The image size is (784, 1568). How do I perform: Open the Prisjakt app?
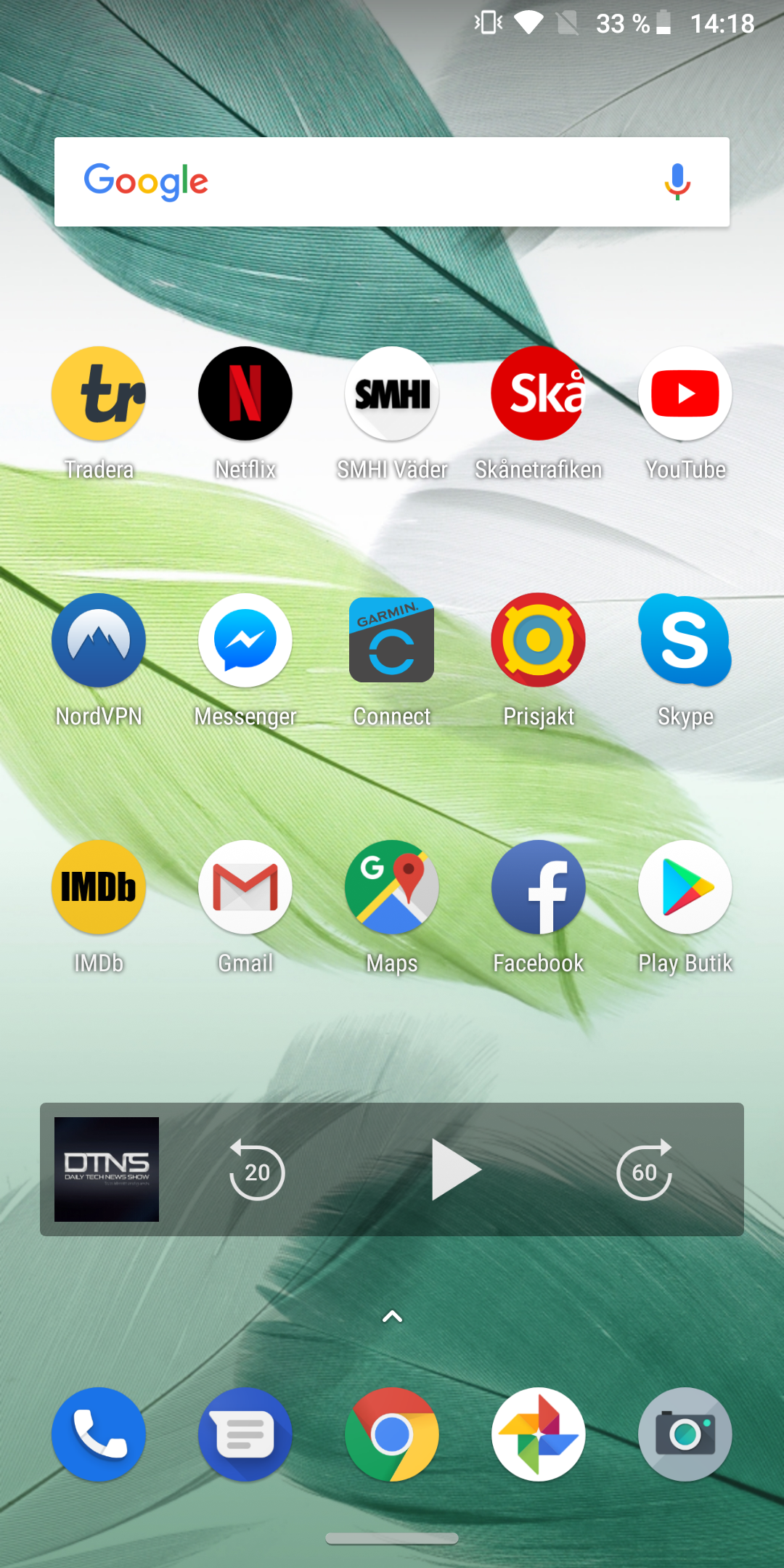[x=539, y=641]
